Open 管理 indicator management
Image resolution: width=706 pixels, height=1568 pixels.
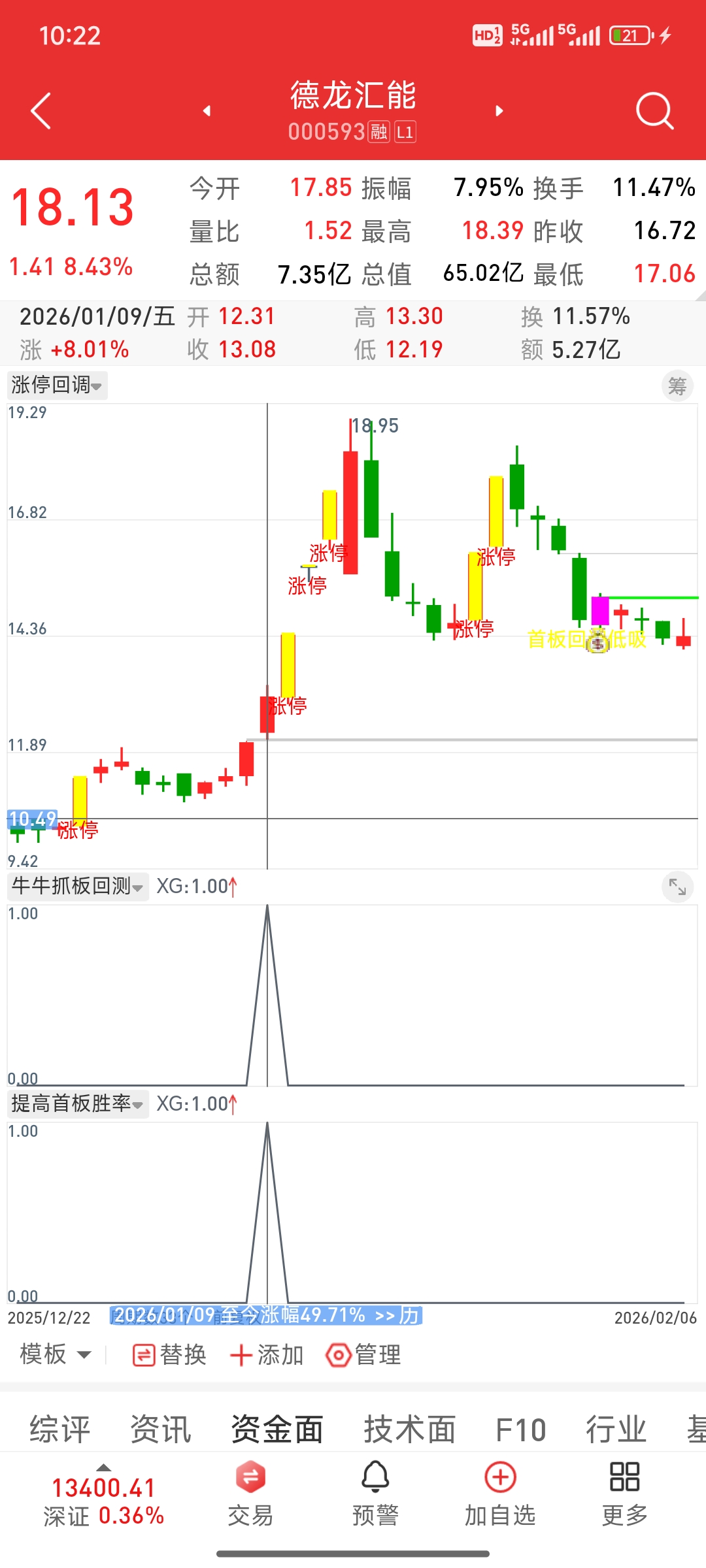point(363,1355)
